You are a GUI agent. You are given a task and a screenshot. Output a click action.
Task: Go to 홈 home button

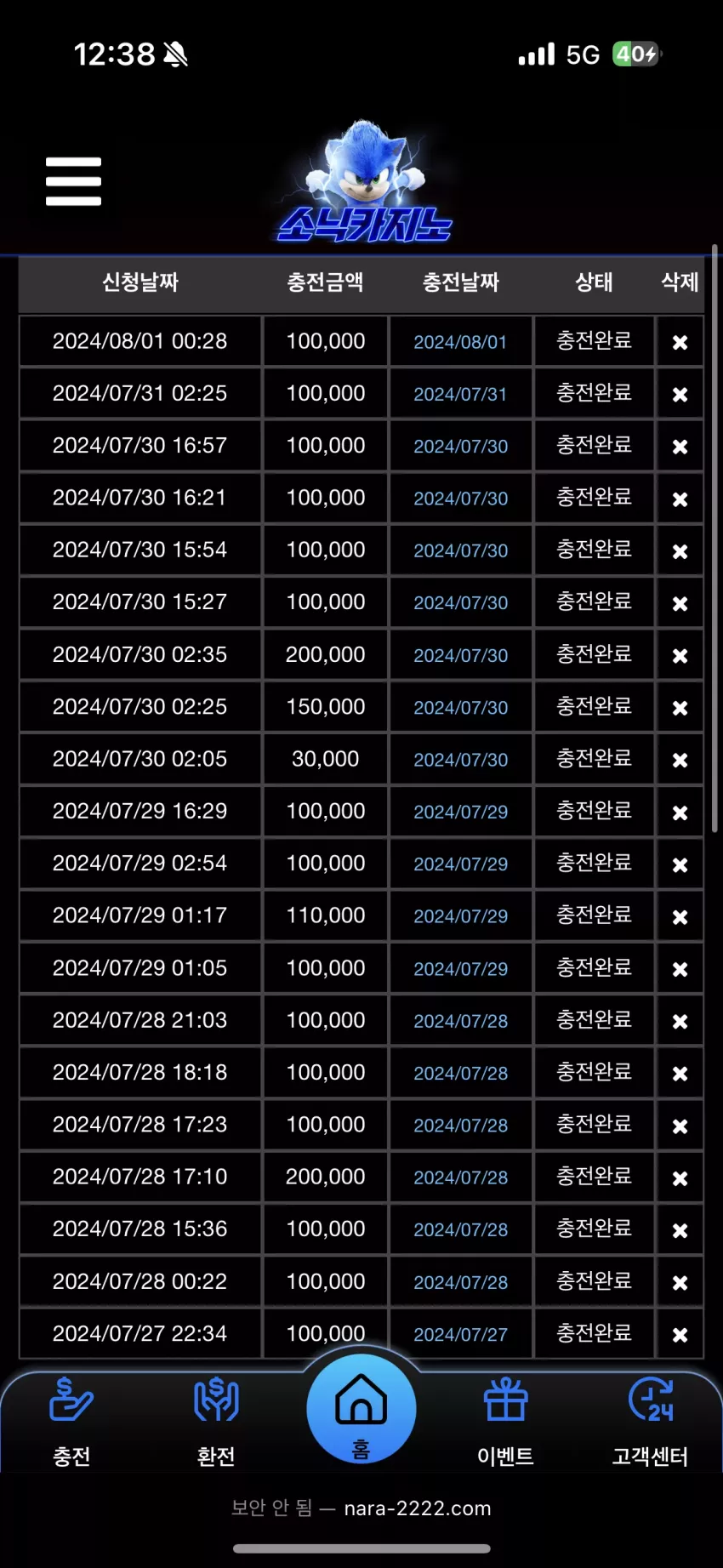coord(361,1409)
